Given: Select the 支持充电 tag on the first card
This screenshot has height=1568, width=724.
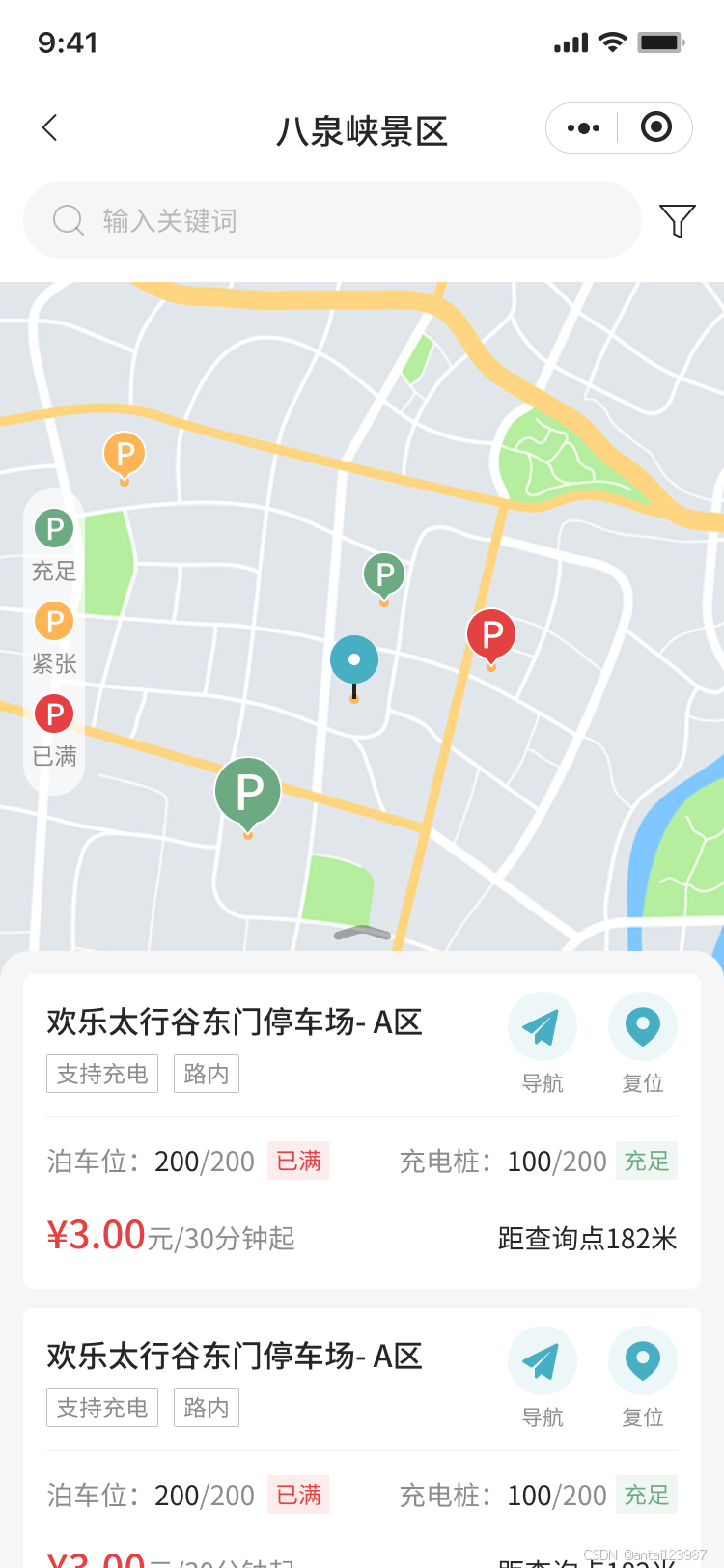Looking at the screenshot, I should tap(102, 1073).
